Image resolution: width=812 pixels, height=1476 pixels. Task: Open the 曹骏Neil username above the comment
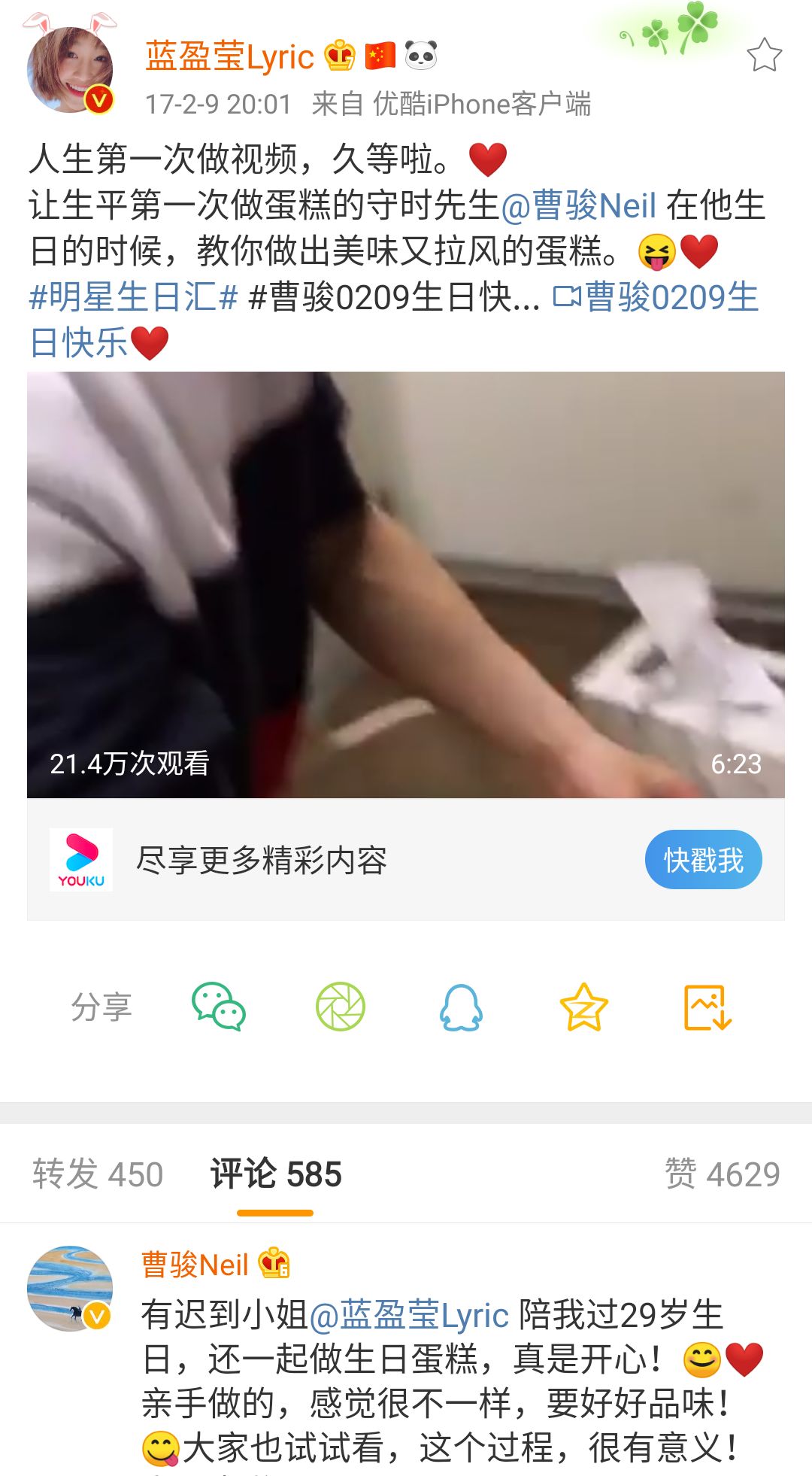(x=195, y=1265)
